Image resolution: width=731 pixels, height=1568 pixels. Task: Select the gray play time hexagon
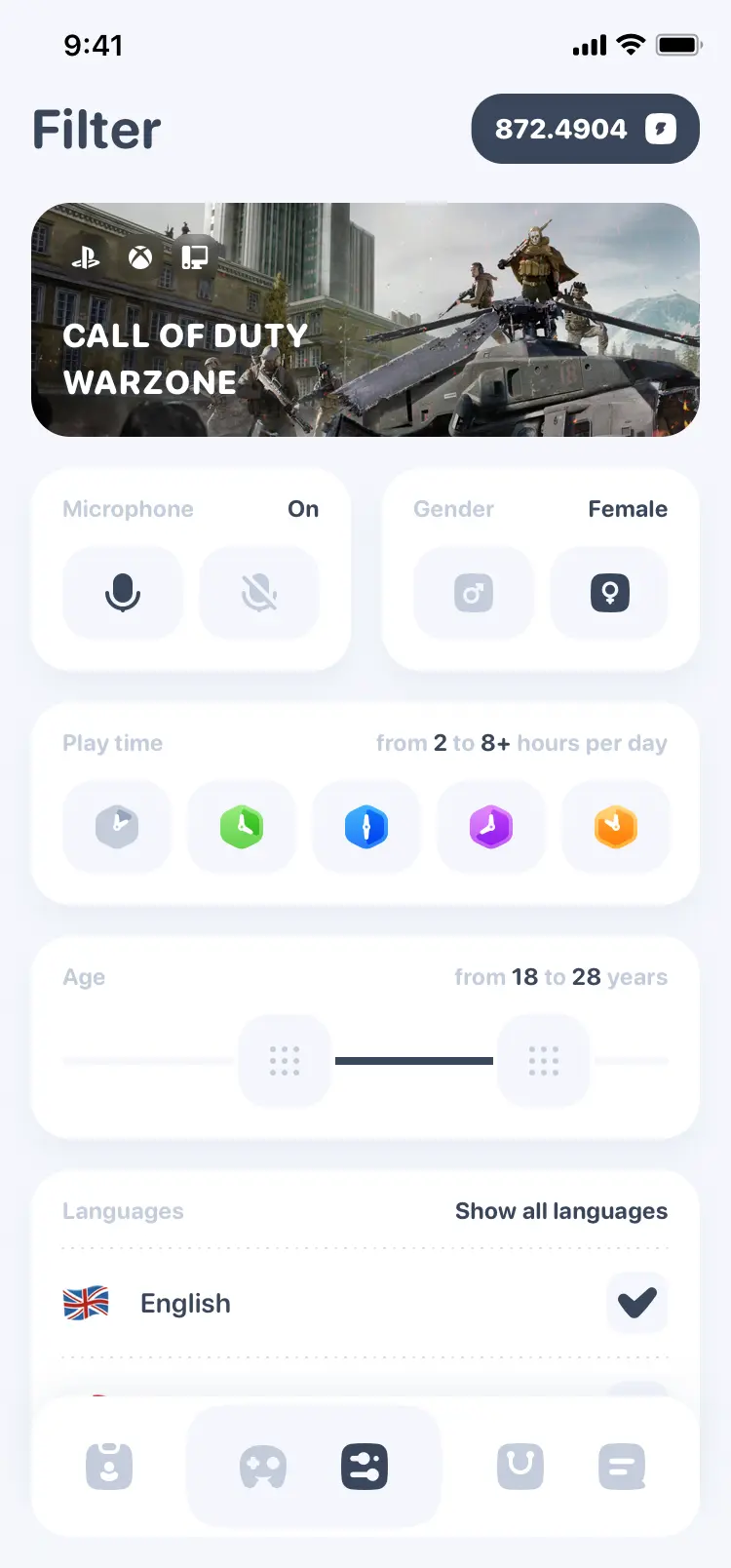(117, 827)
